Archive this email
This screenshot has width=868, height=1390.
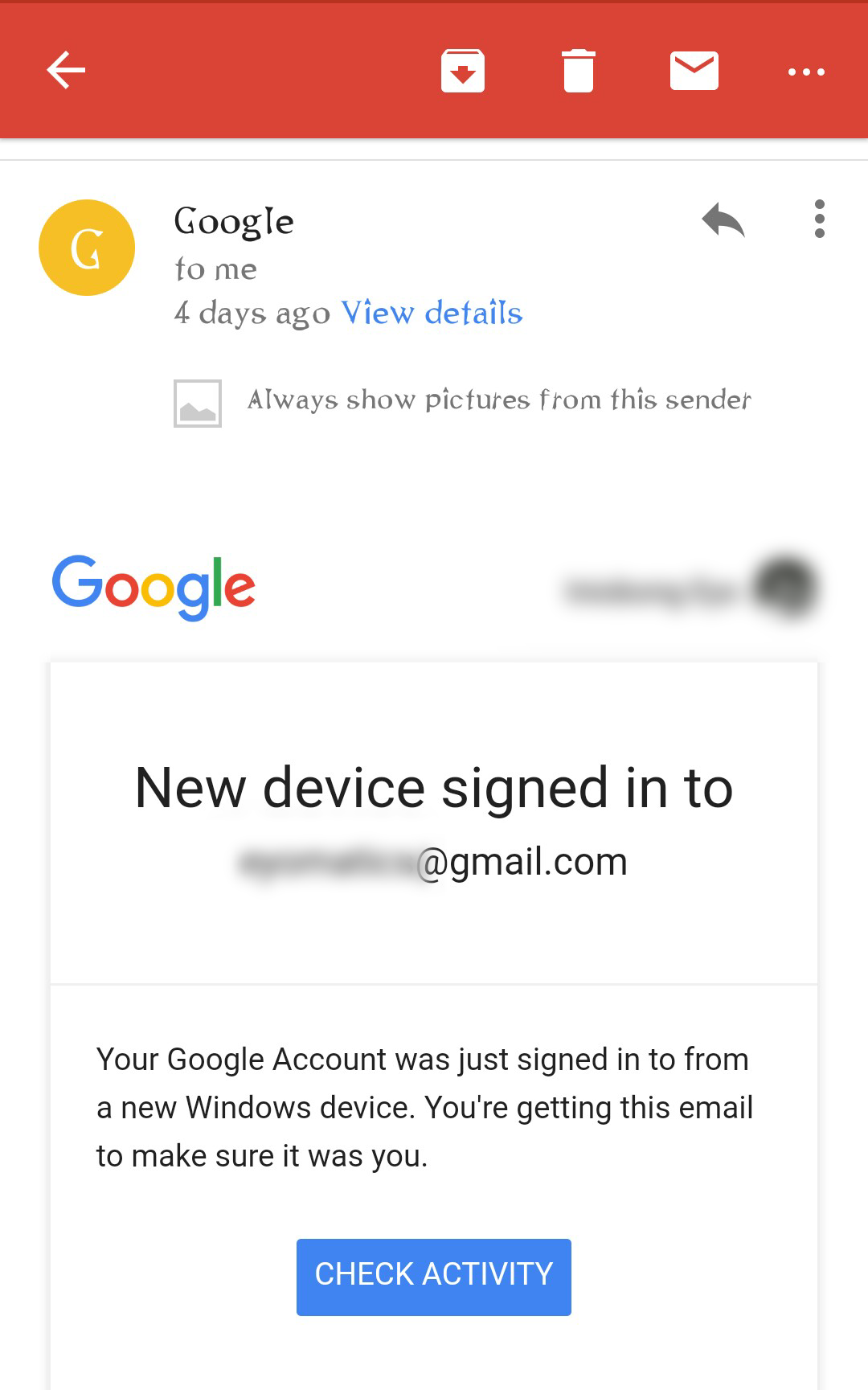click(463, 71)
